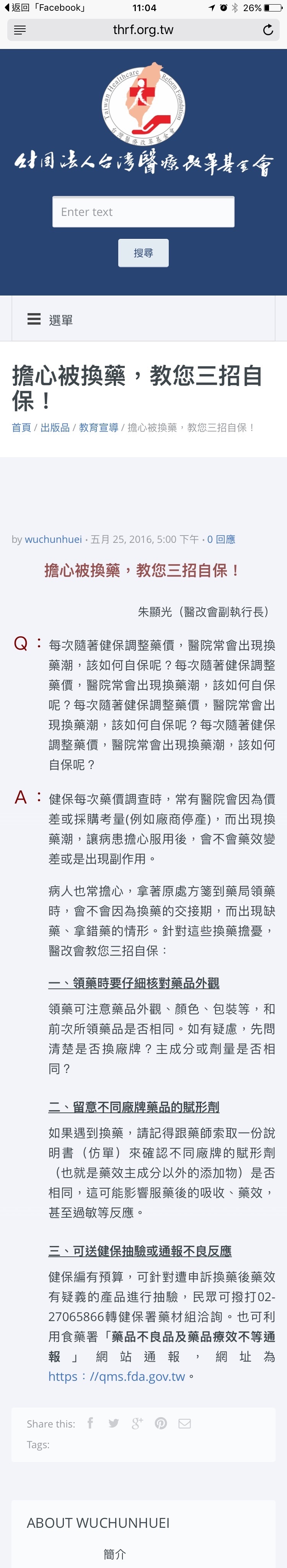Reload the page
The height and width of the screenshot is (1568, 287).
click(x=268, y=30)
